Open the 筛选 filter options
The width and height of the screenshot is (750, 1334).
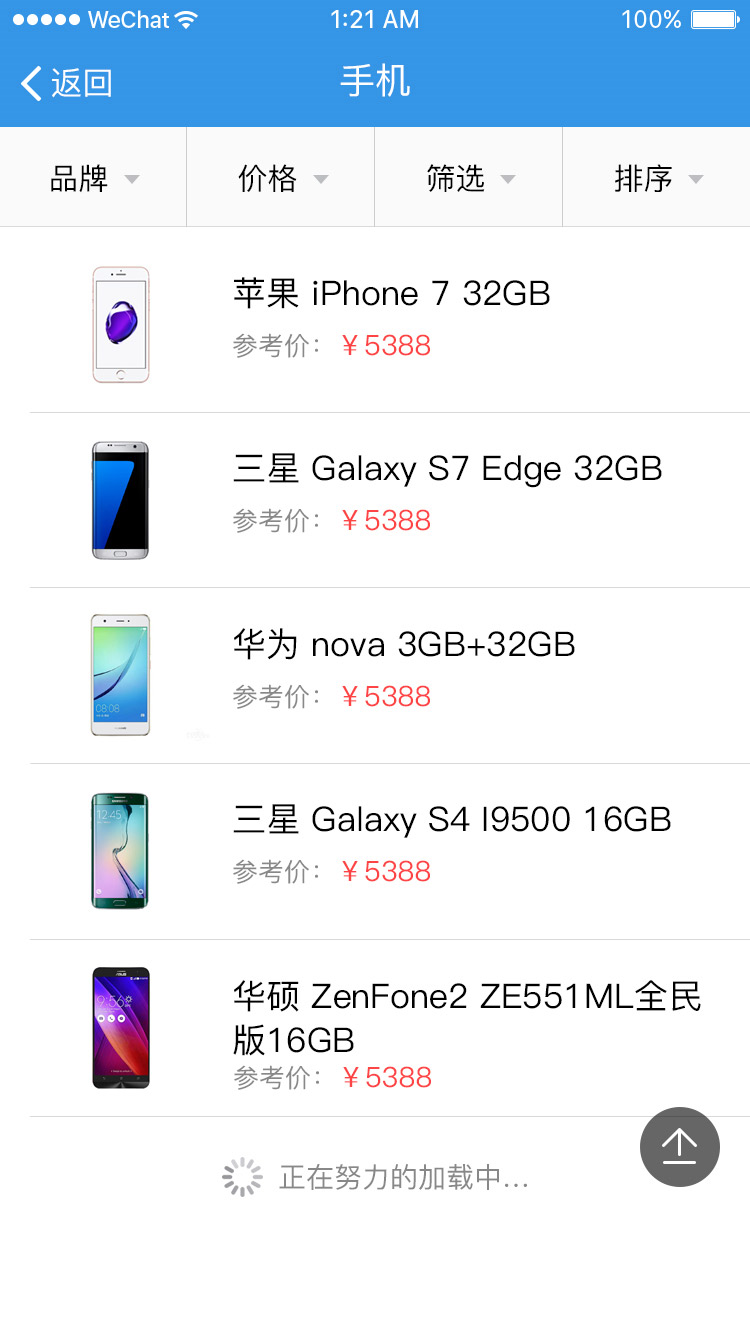(469, 179)
